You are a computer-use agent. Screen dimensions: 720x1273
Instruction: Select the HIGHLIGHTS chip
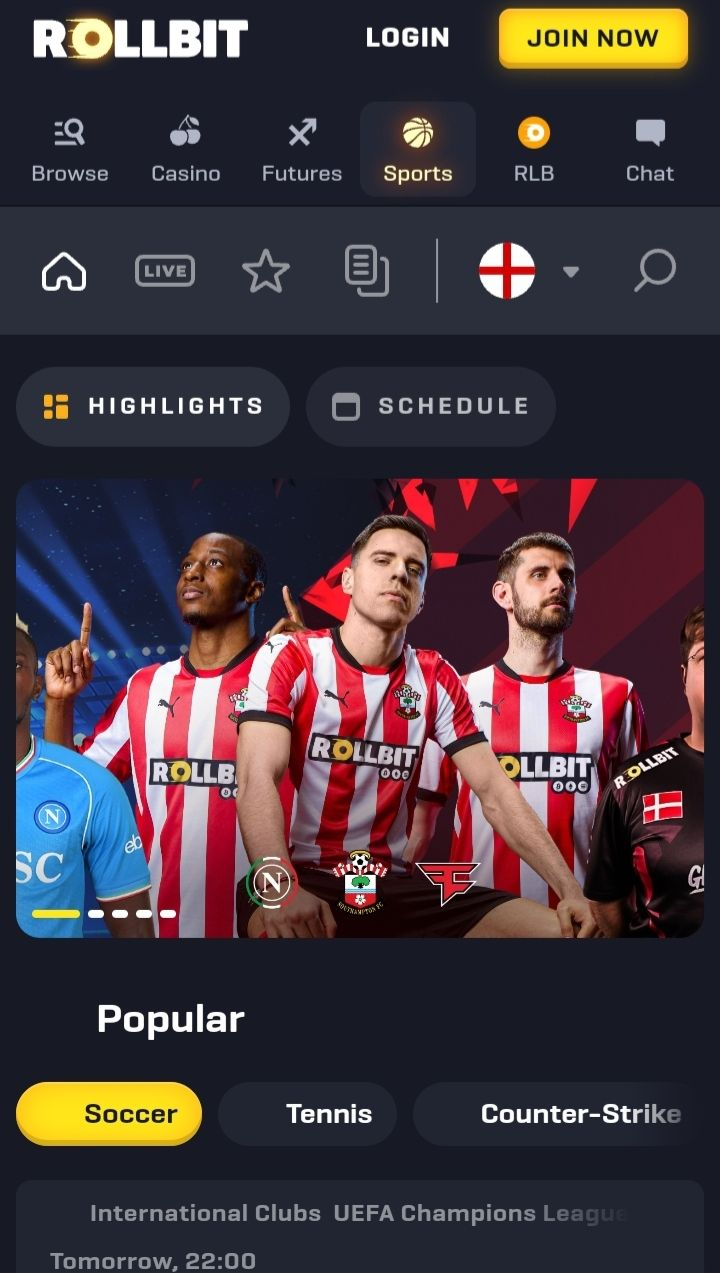click(153, 406)
